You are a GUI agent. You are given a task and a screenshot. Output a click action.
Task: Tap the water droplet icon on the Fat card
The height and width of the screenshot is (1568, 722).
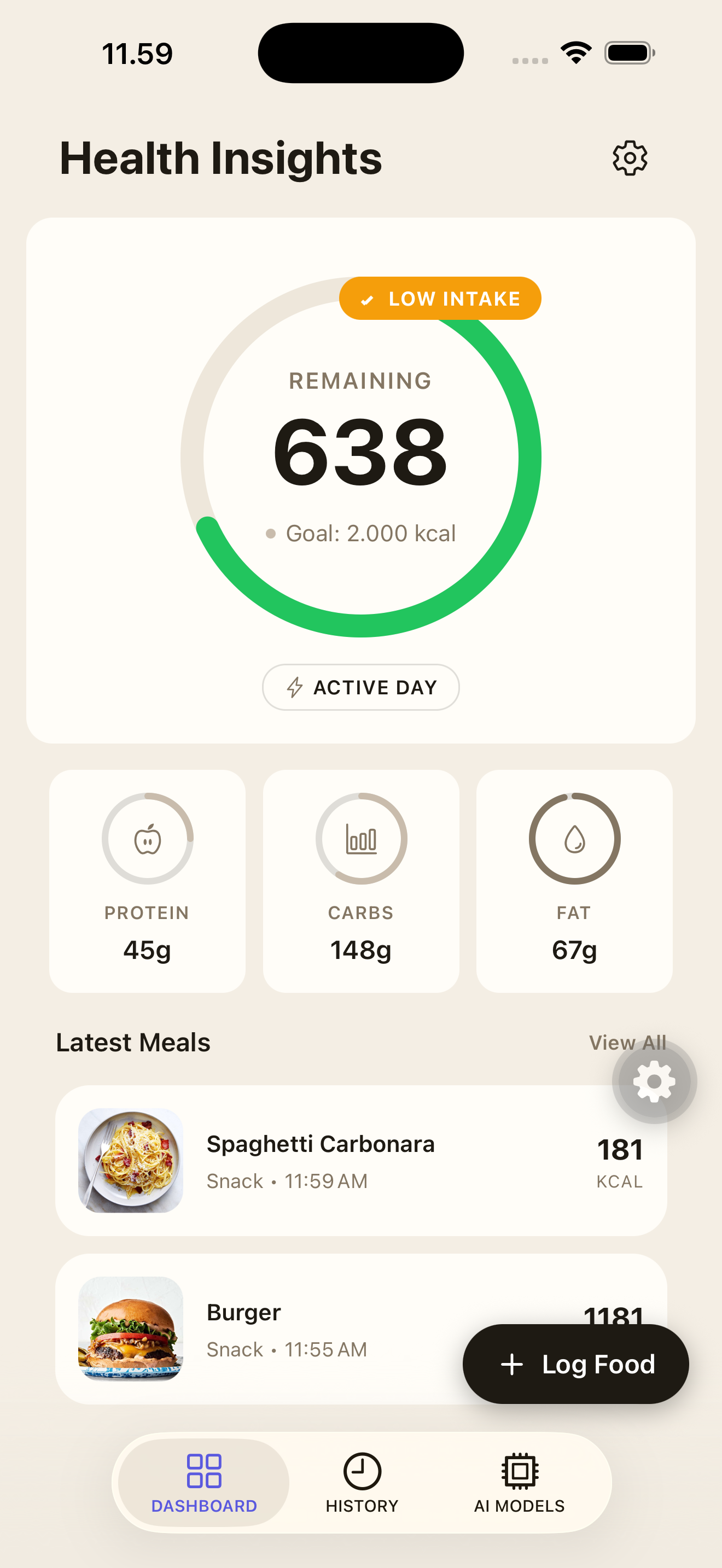pos(574,838)
